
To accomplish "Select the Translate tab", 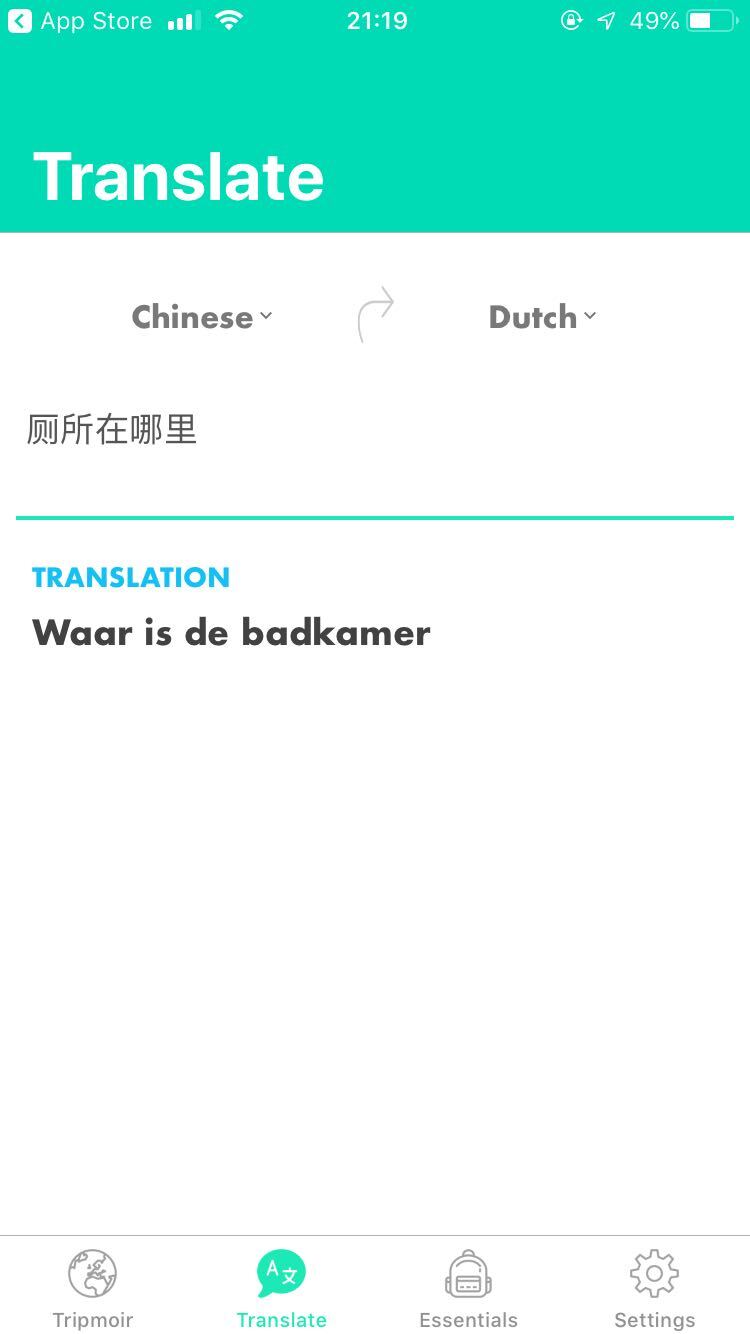I will point(281,1288).
